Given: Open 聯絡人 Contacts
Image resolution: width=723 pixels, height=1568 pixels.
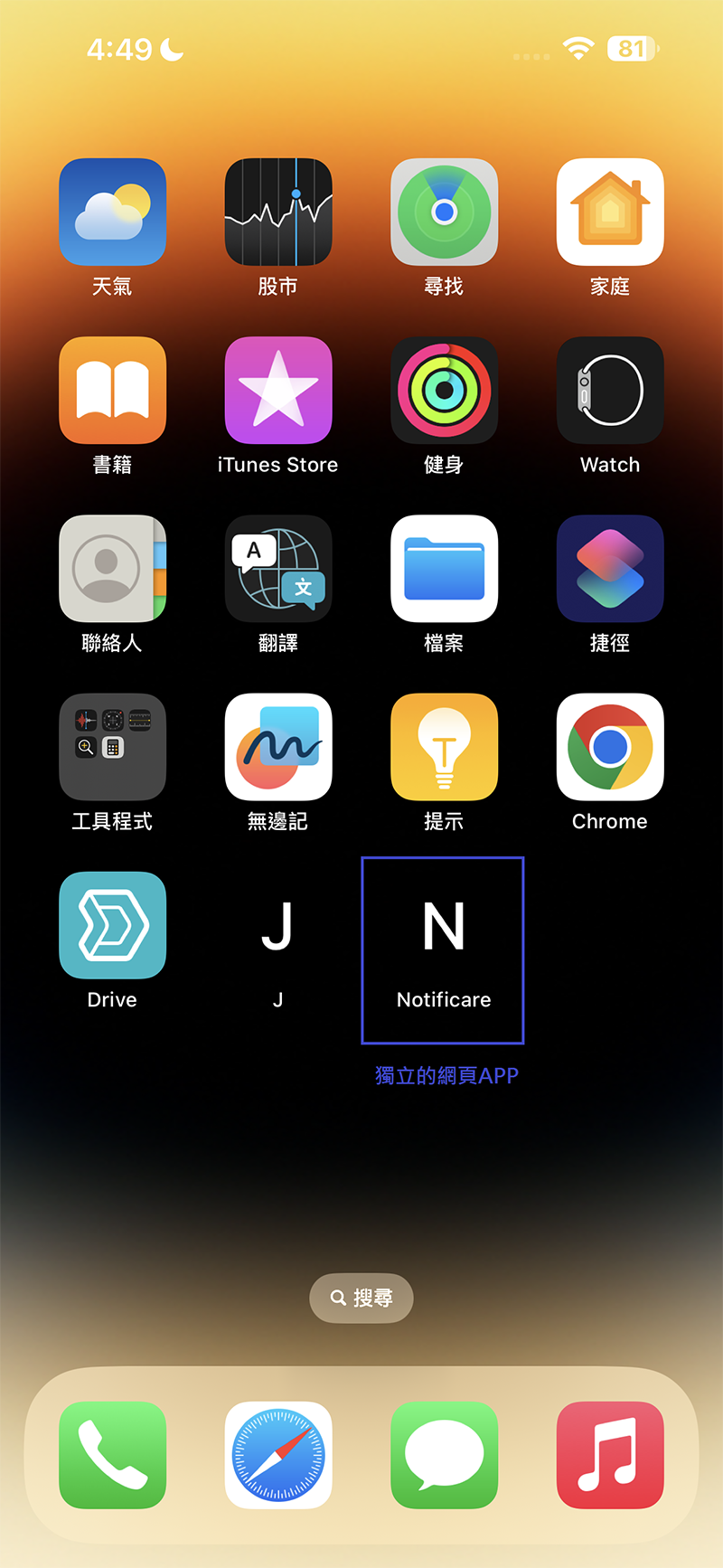Looking at the screenshot, I should pyautogui.click(x=112, y=569).
